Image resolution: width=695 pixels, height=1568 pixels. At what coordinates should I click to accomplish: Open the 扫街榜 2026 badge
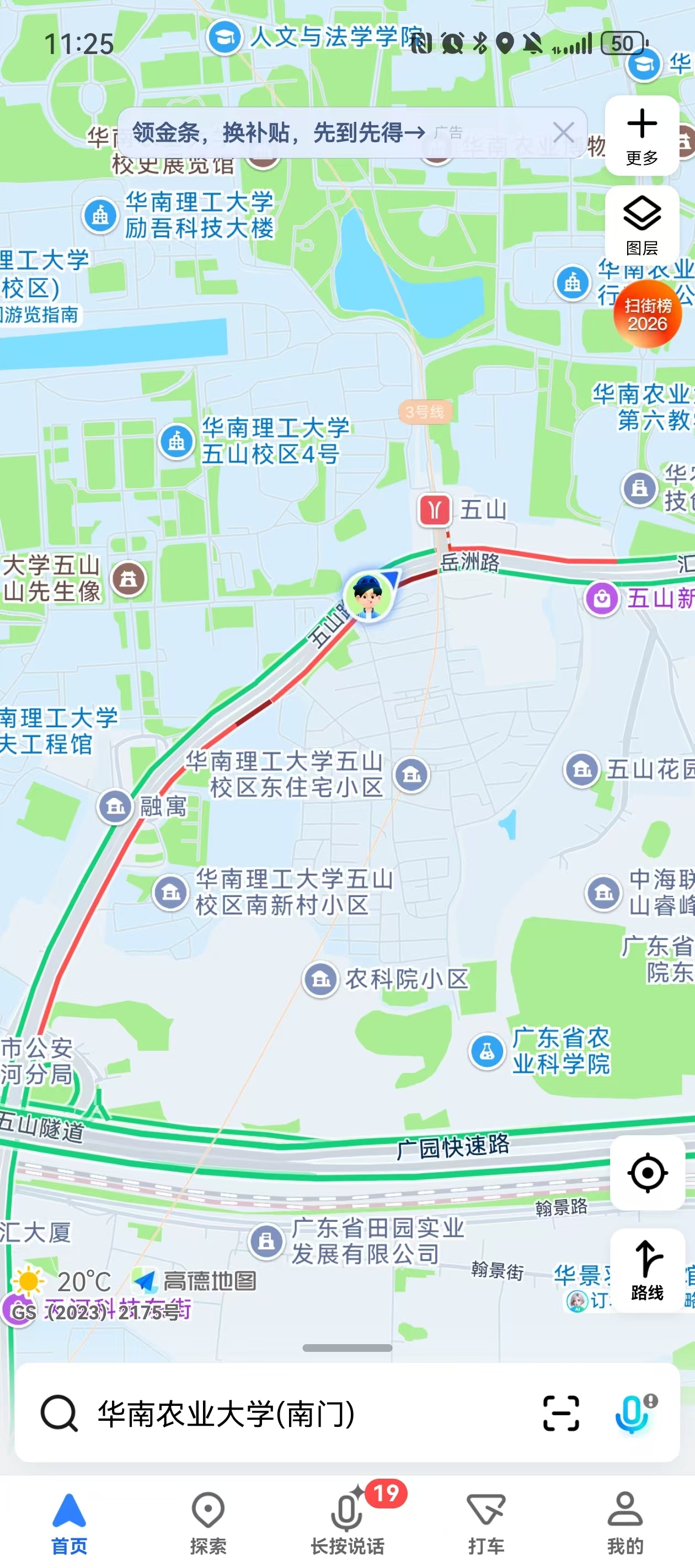point(647,314)
